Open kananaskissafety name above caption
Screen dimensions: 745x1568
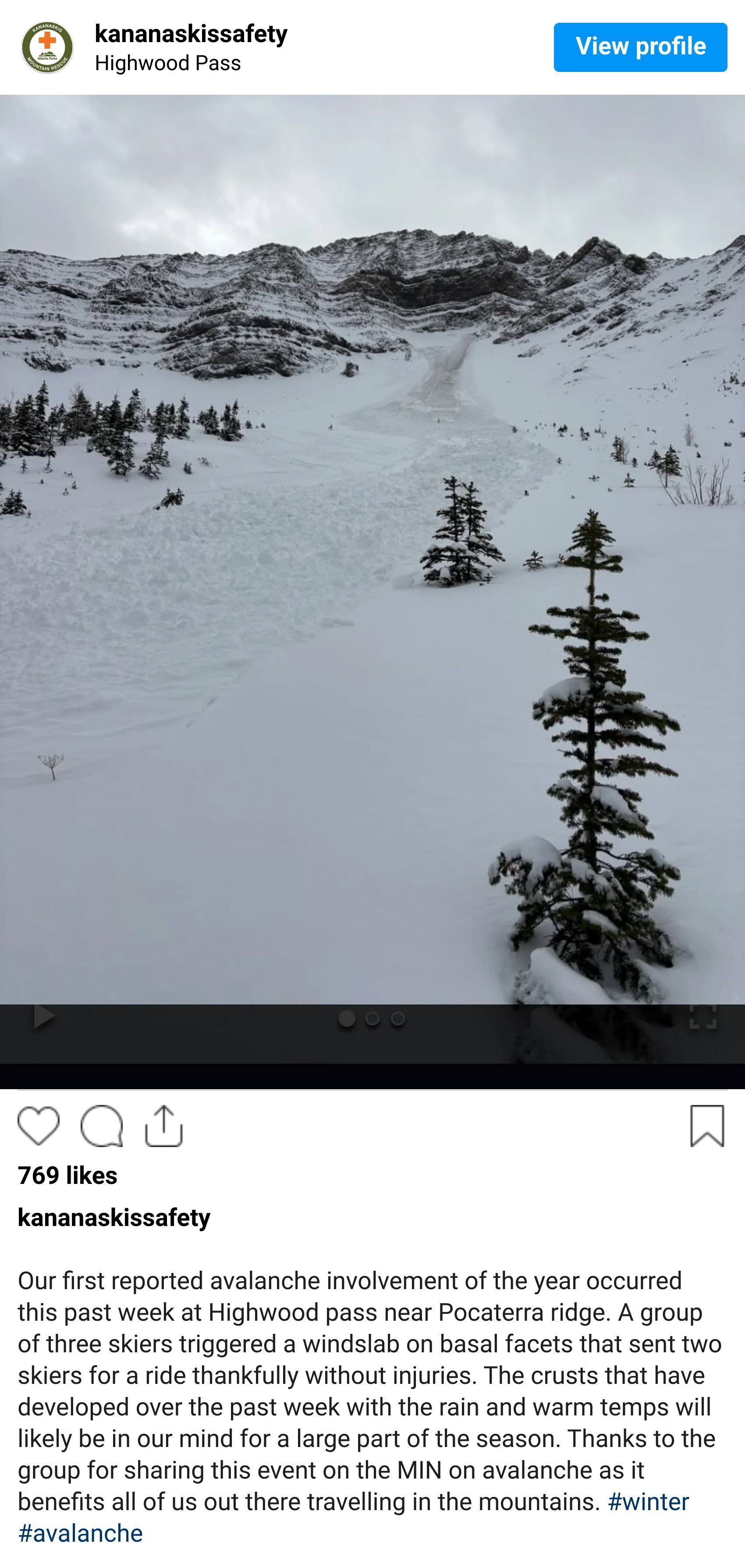click(x=114, y=1217)
